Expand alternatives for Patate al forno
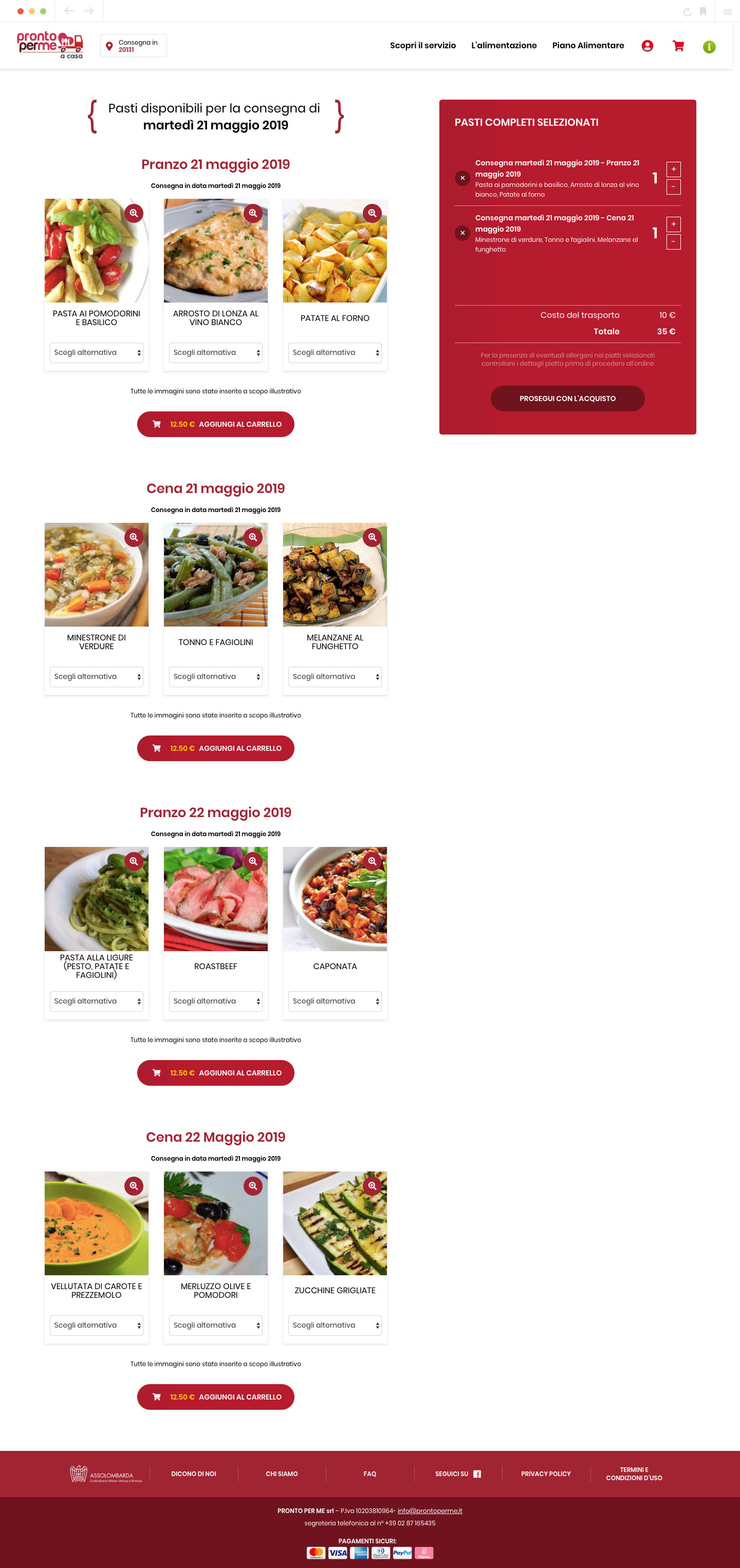740x1568 pixels. [335, 352]
